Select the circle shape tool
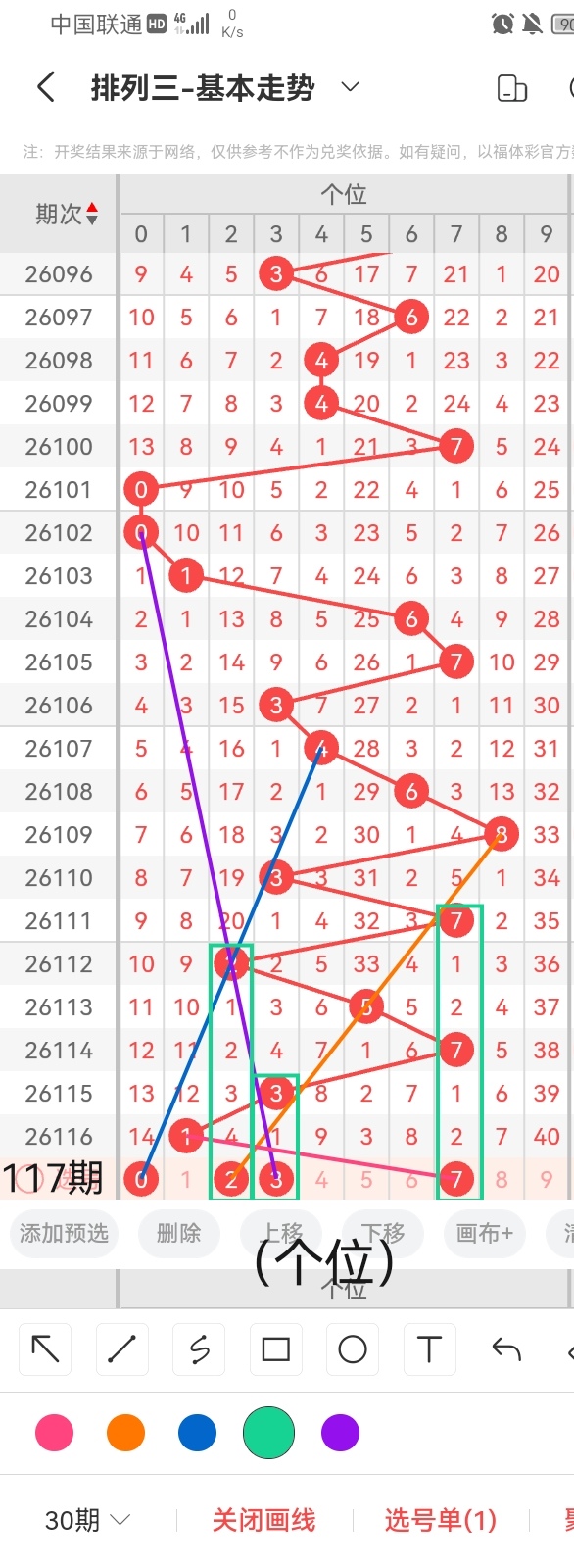 [x=353, y=1349]
